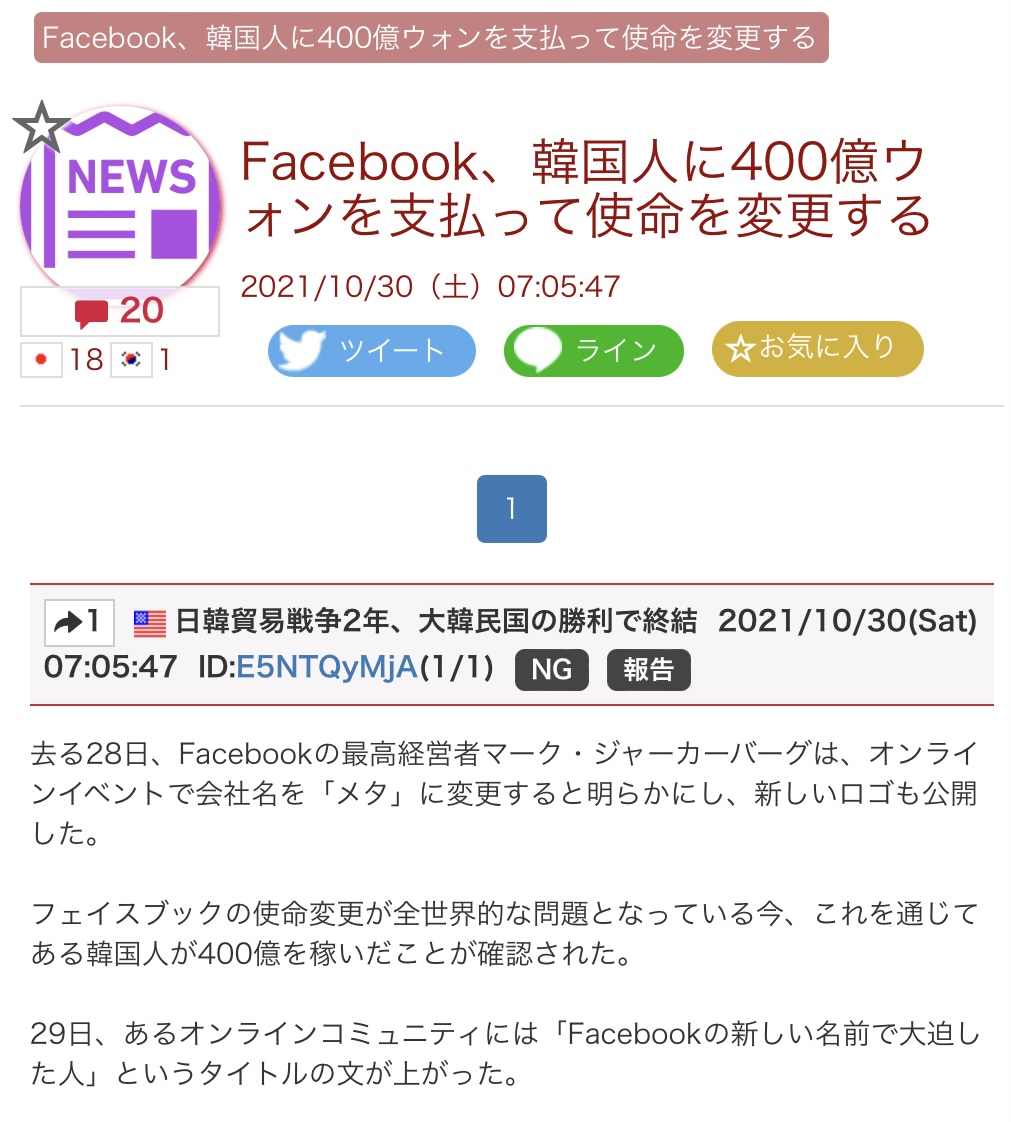Share the article via ツイート button

pyautogui.click(x=371, y=351)
